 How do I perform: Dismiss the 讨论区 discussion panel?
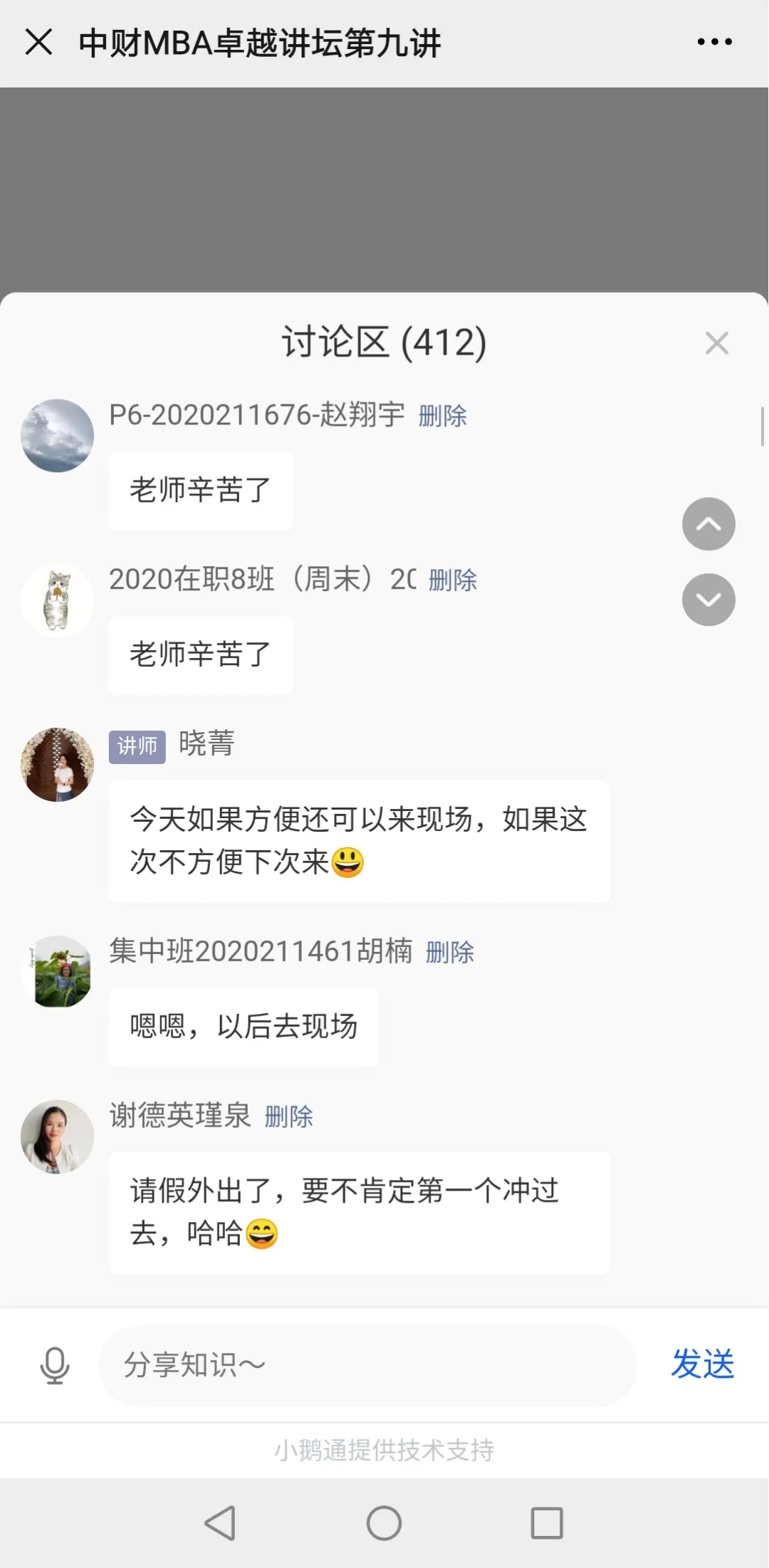[716, 343]
